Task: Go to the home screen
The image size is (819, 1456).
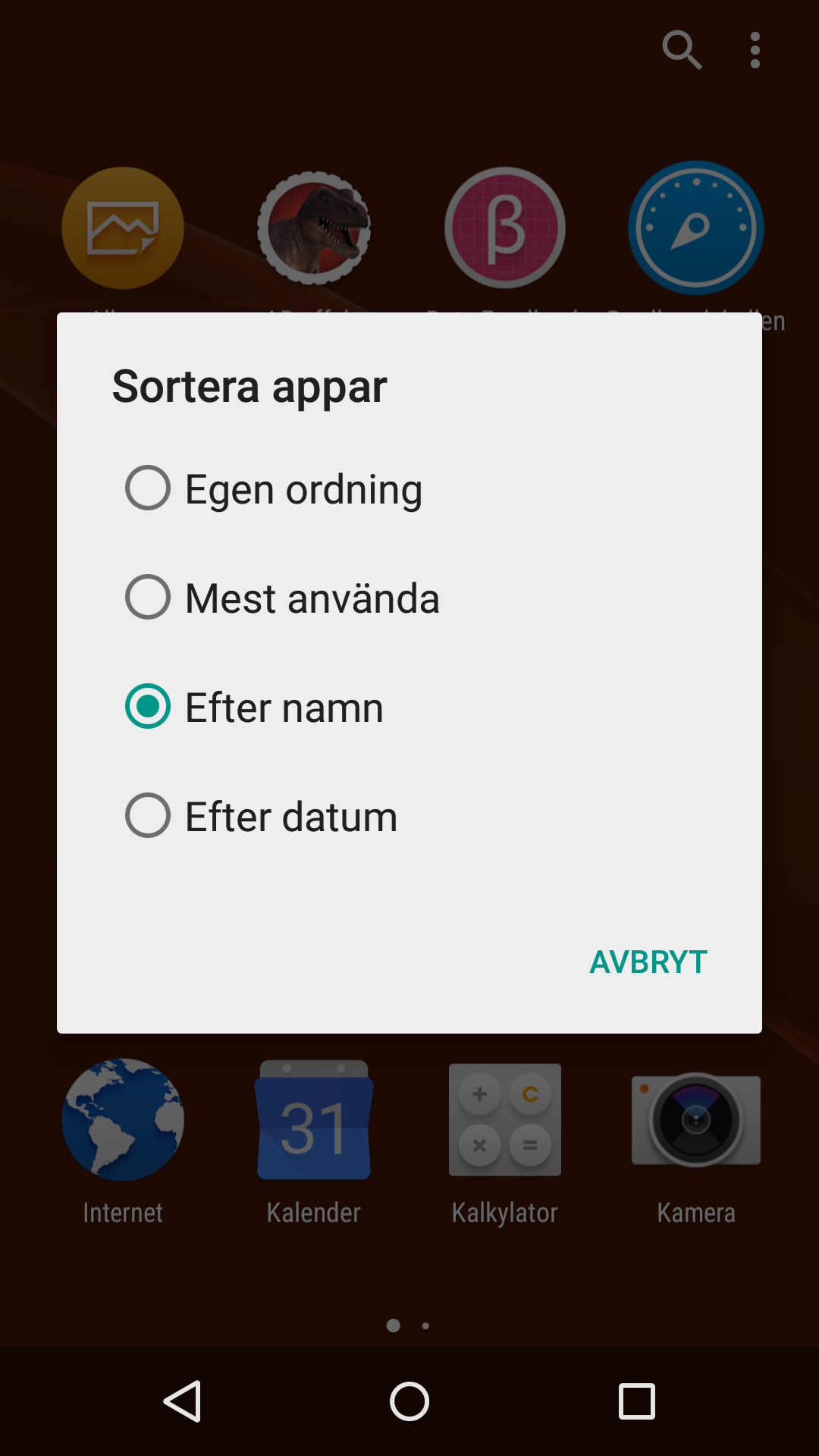Action: tap(409, 1401)
